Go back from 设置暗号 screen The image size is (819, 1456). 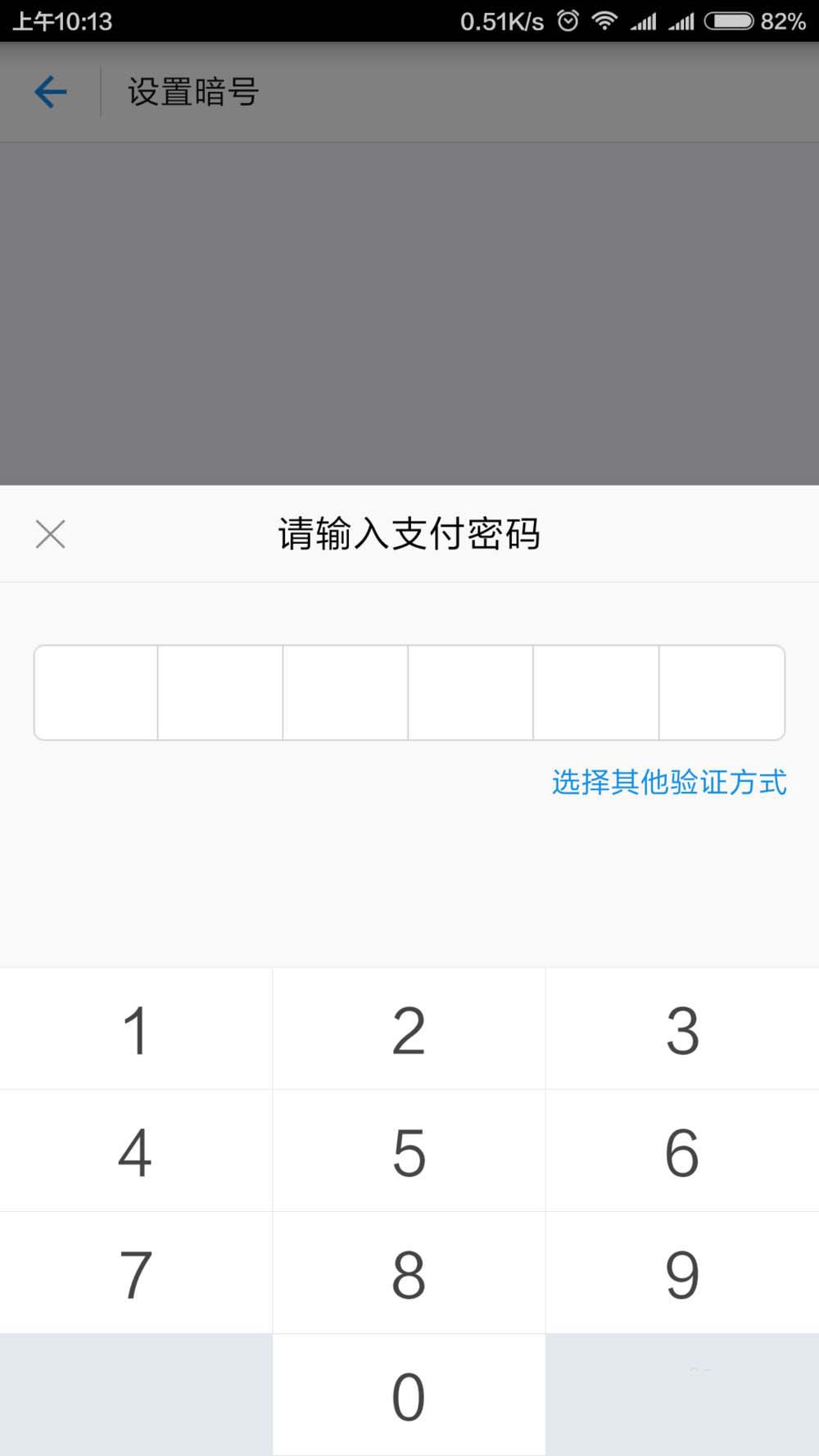pyautogui.click(x=50, y=92)
